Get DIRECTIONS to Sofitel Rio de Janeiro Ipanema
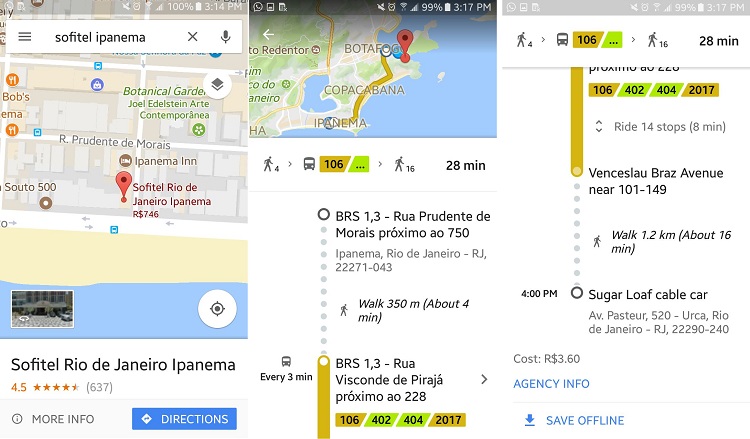This screenshot has width=750, height=439. [x=184, y=419]
